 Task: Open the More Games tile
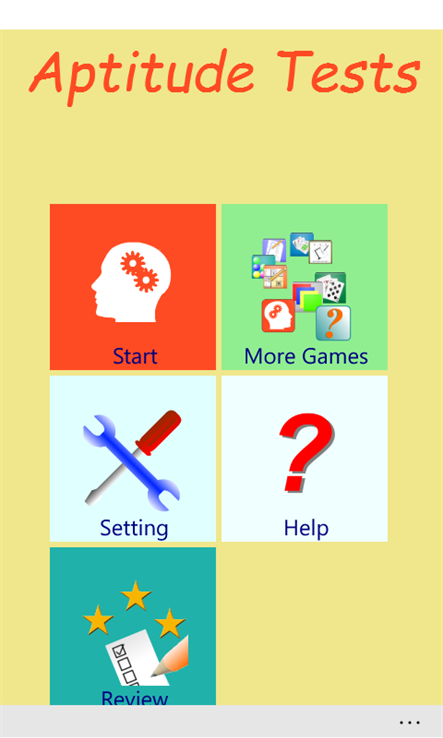point(305,287)
